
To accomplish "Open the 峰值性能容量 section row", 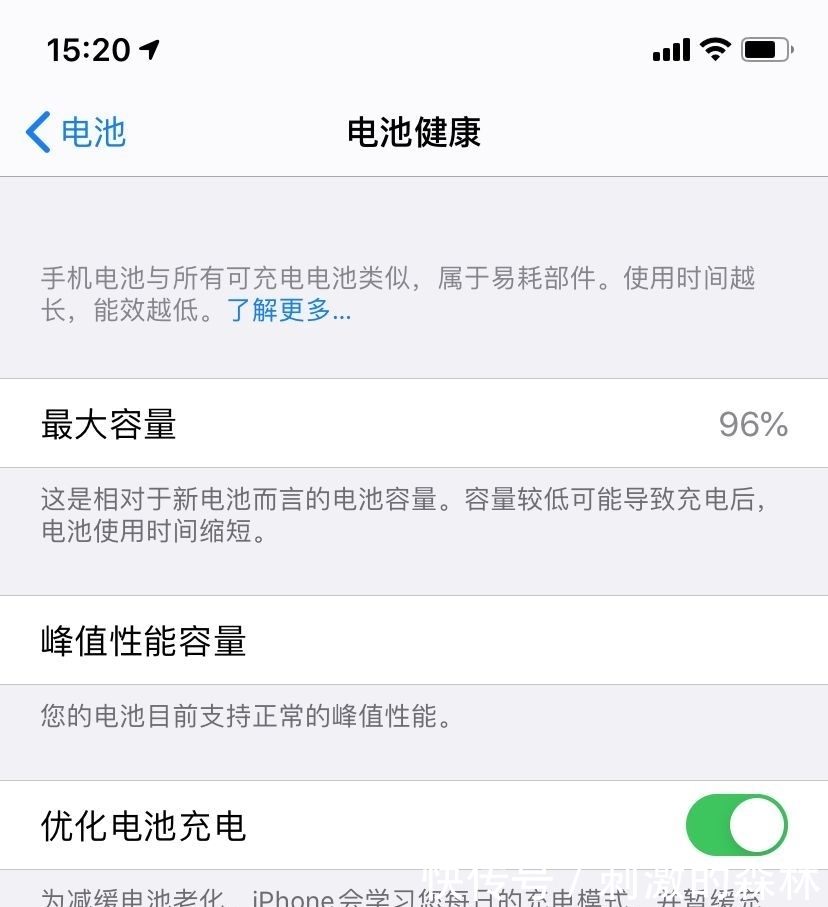I will click(x=143, y=641).
